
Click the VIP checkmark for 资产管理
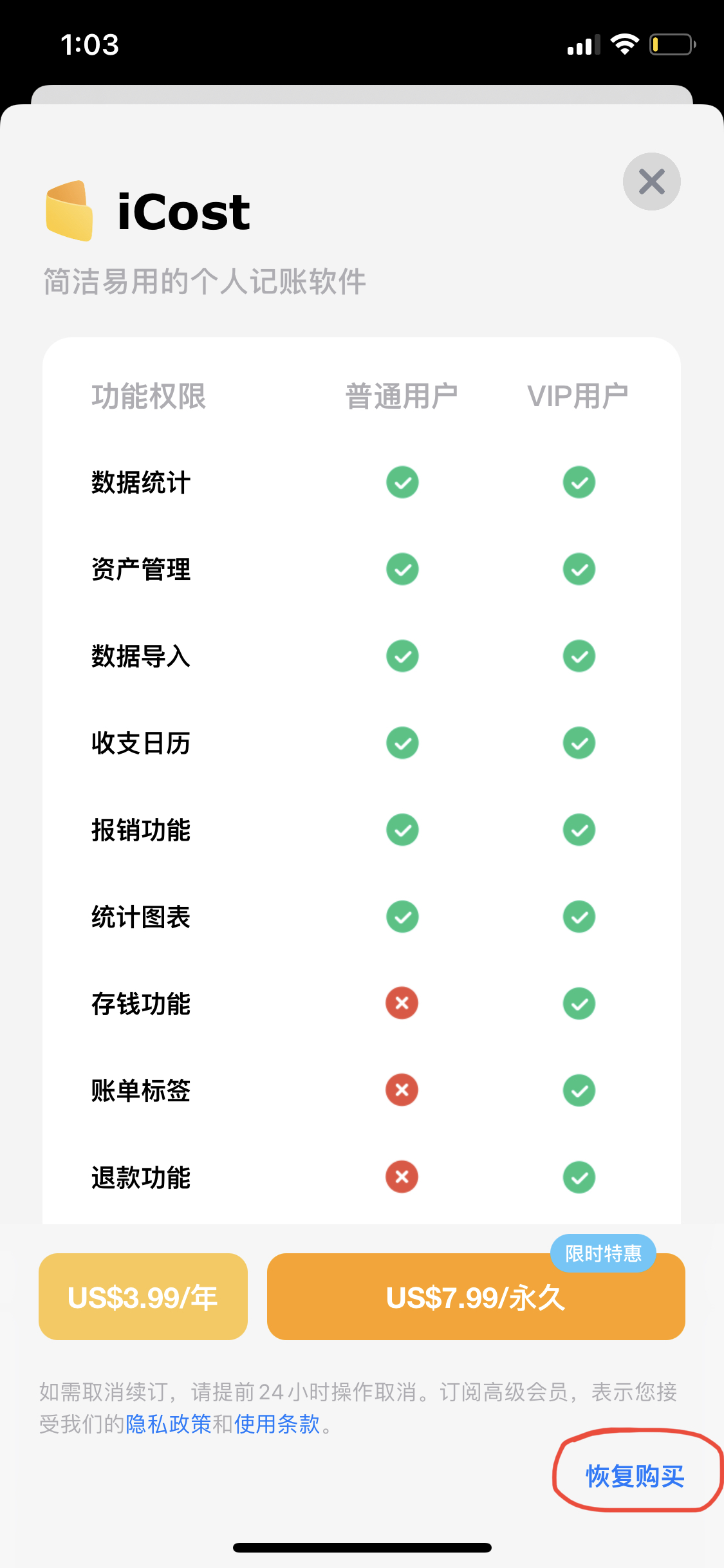pos(578,569)
